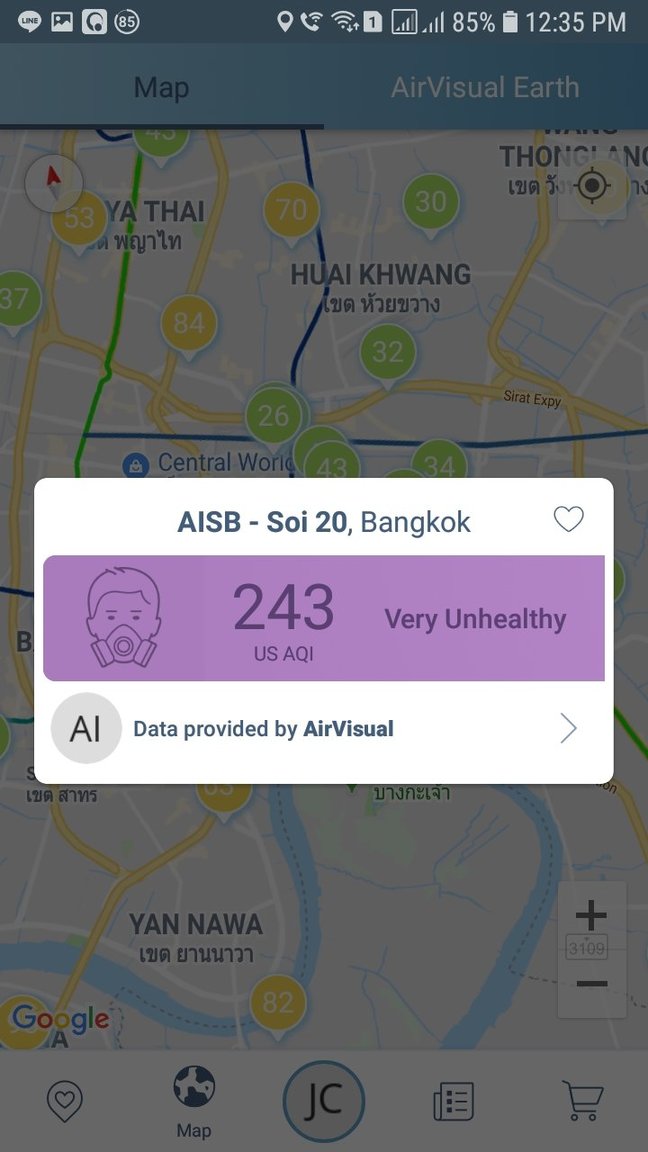Open the 243 US AQI Very Unhealthy card
The height and width of the screenshot is (1152, 648).
[x=324, y=618]
